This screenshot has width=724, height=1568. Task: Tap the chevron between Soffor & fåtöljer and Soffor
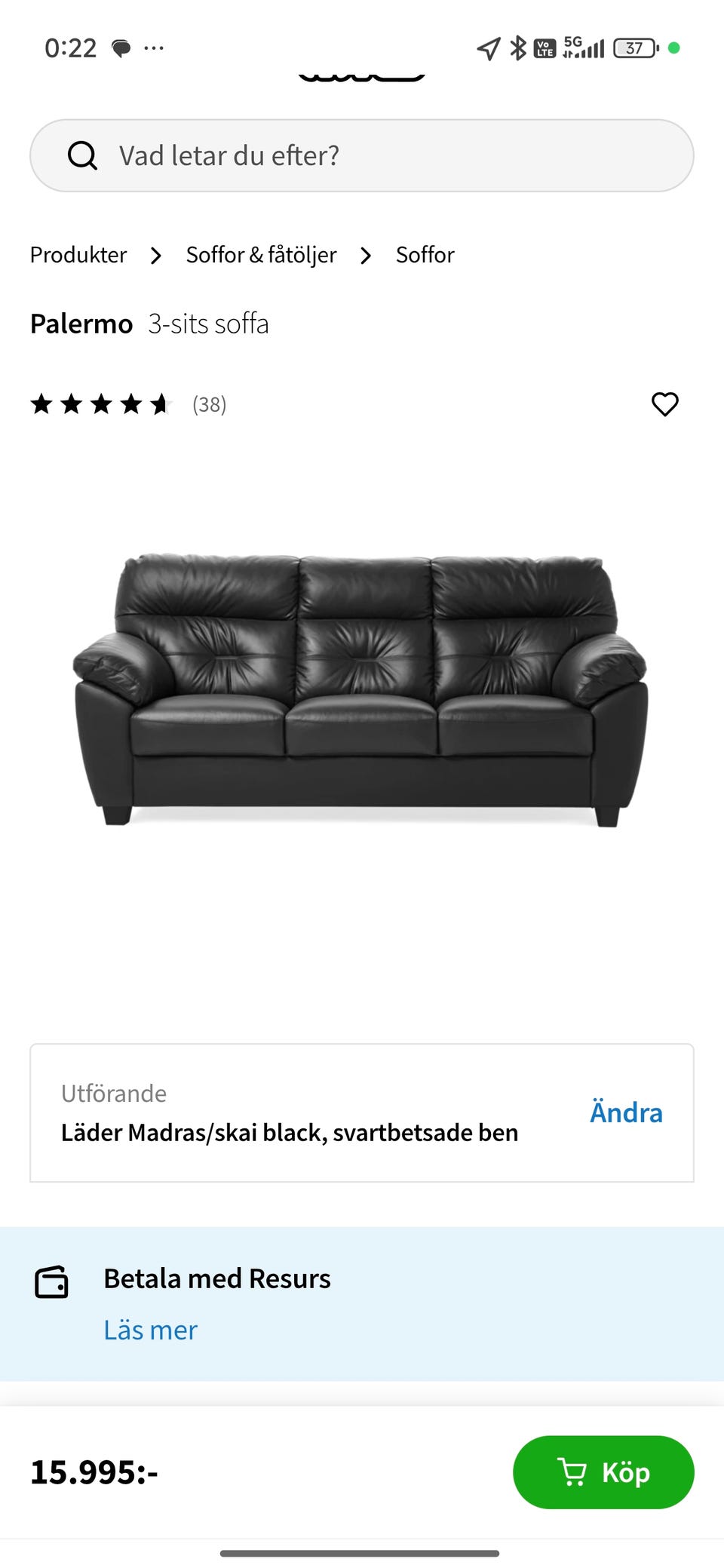366,256
